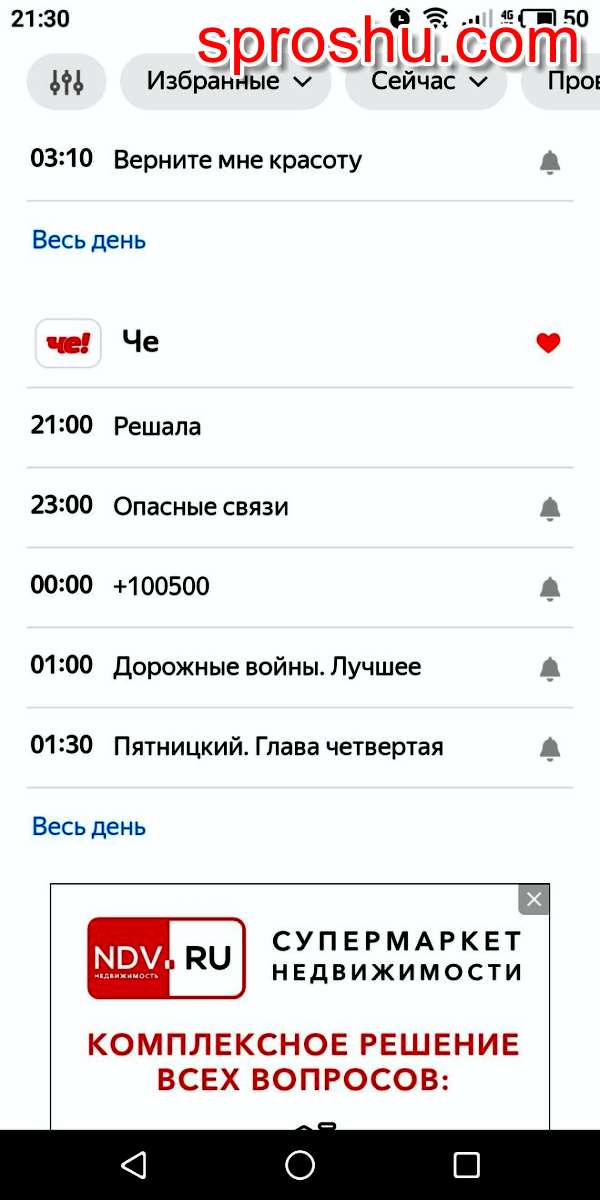Open the +100500 program row
This screenshot has height=1200, width=600.
coord(161,587)
